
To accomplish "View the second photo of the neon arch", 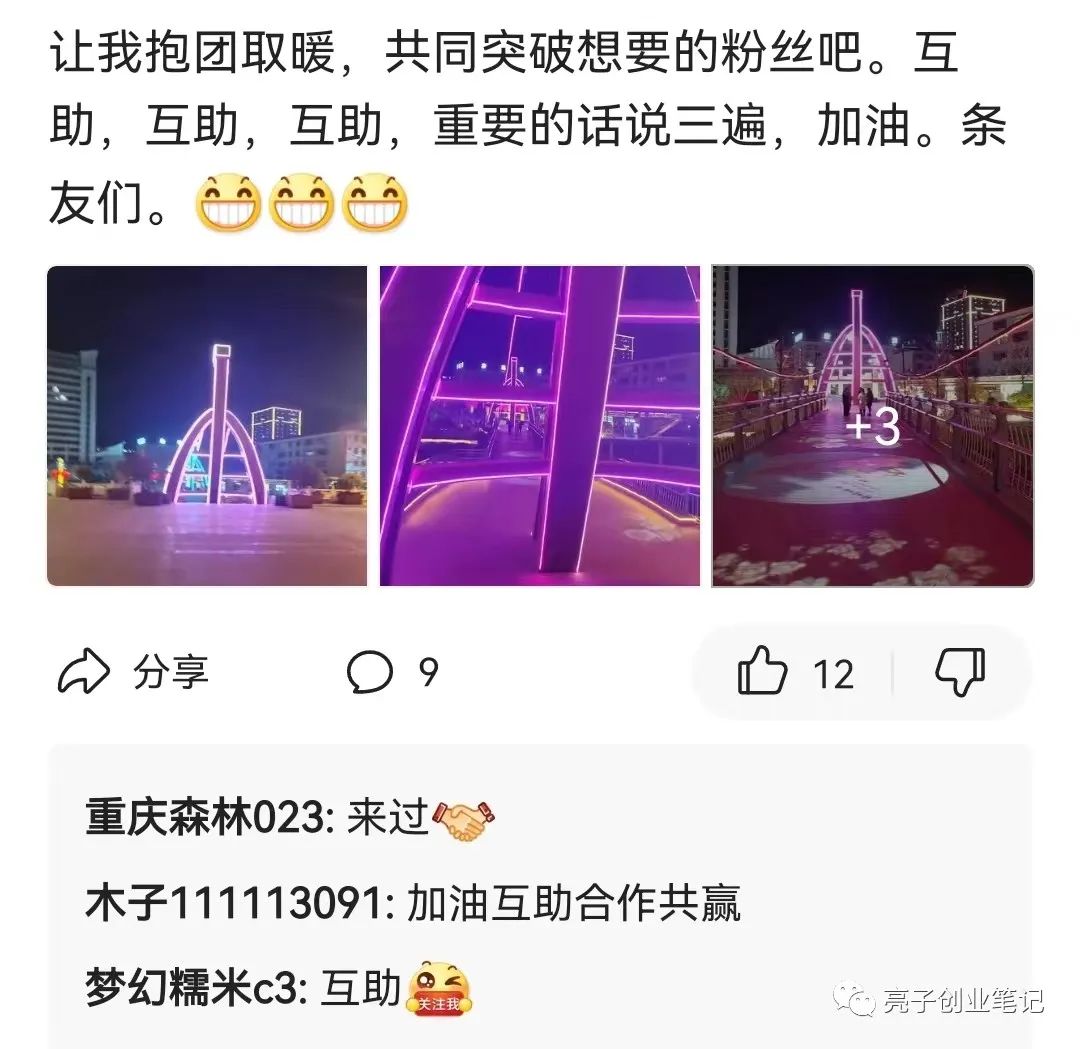I will (x=540, y=426).
